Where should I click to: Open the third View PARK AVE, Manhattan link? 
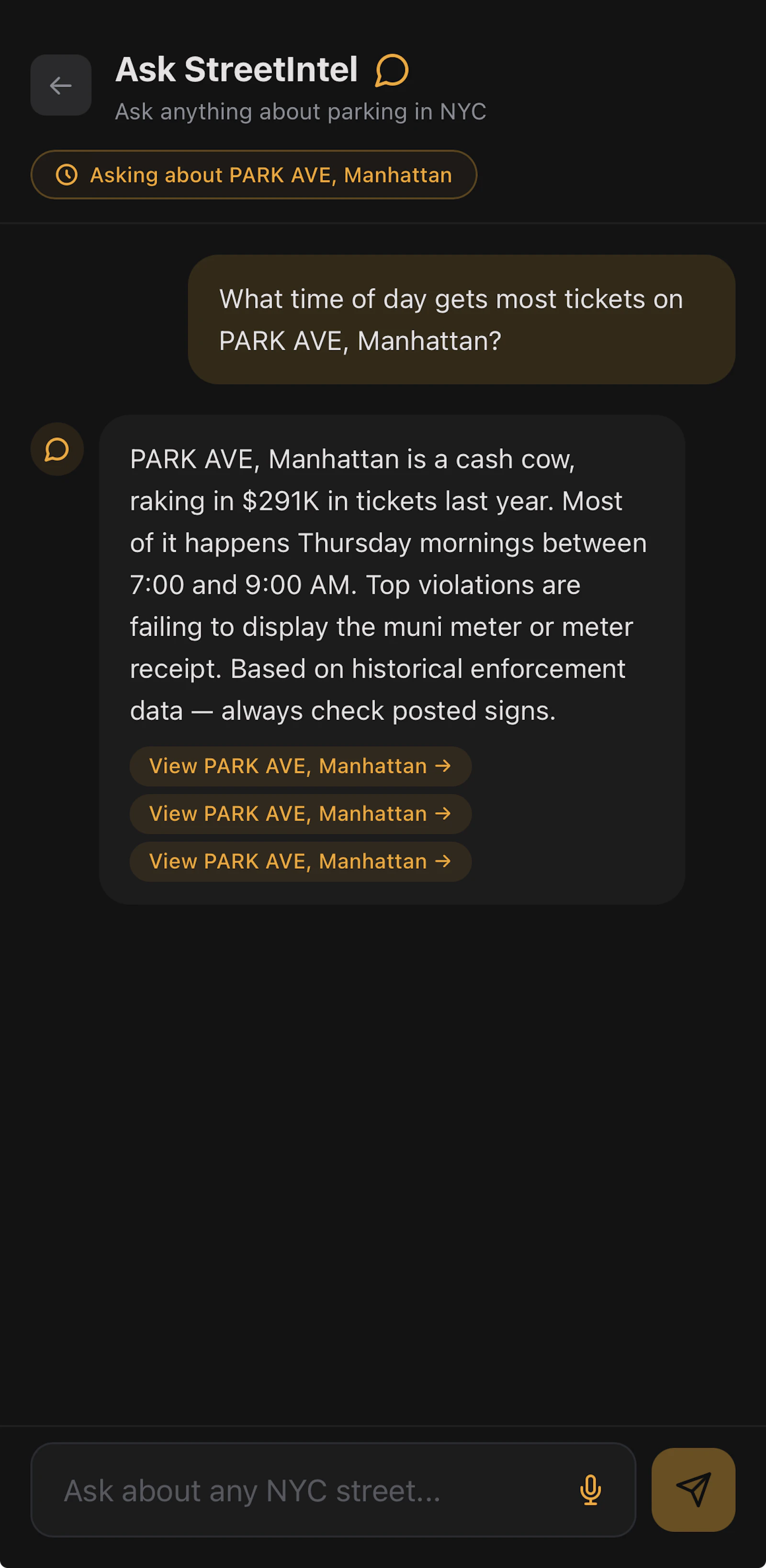click(299, 861)
